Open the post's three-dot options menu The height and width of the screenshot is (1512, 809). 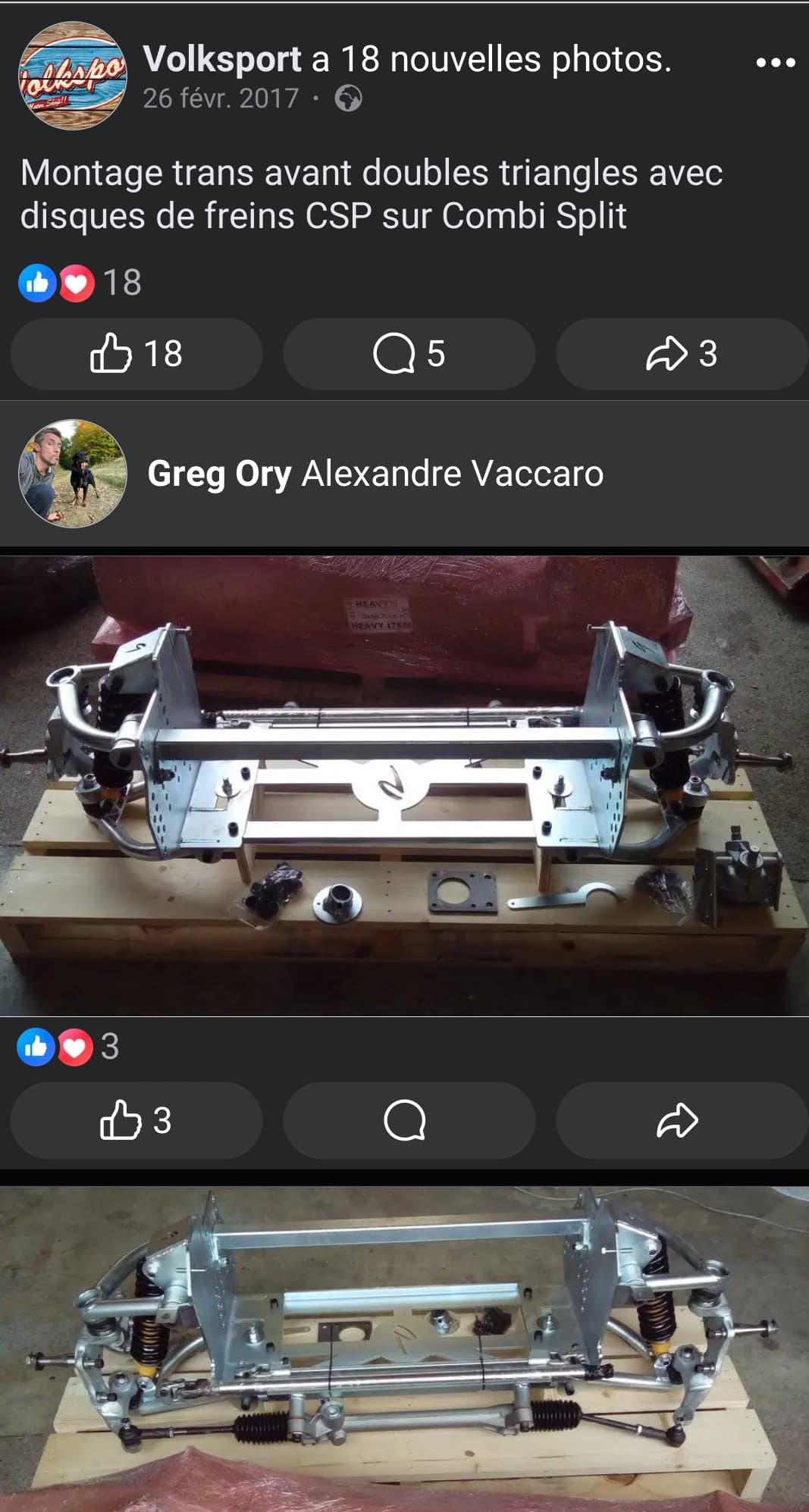click(776, 63)
